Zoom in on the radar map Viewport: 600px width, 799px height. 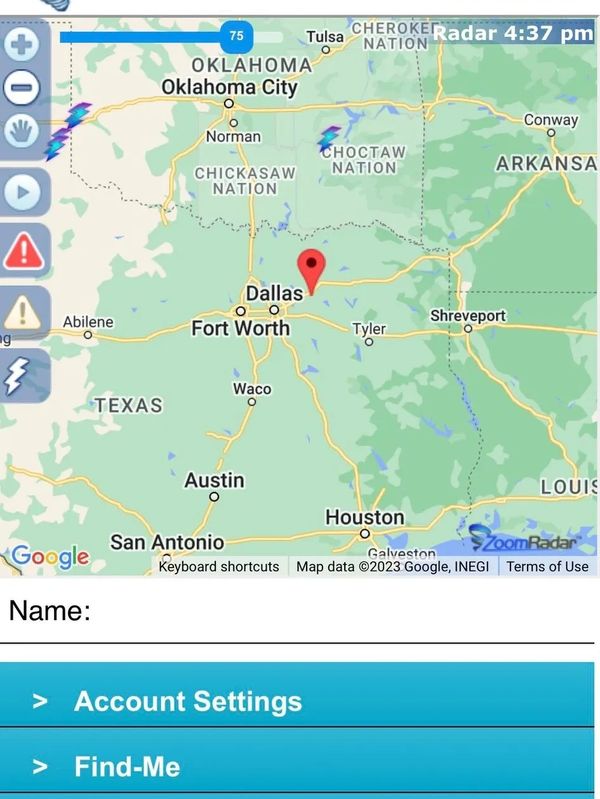tap(22, 44)
